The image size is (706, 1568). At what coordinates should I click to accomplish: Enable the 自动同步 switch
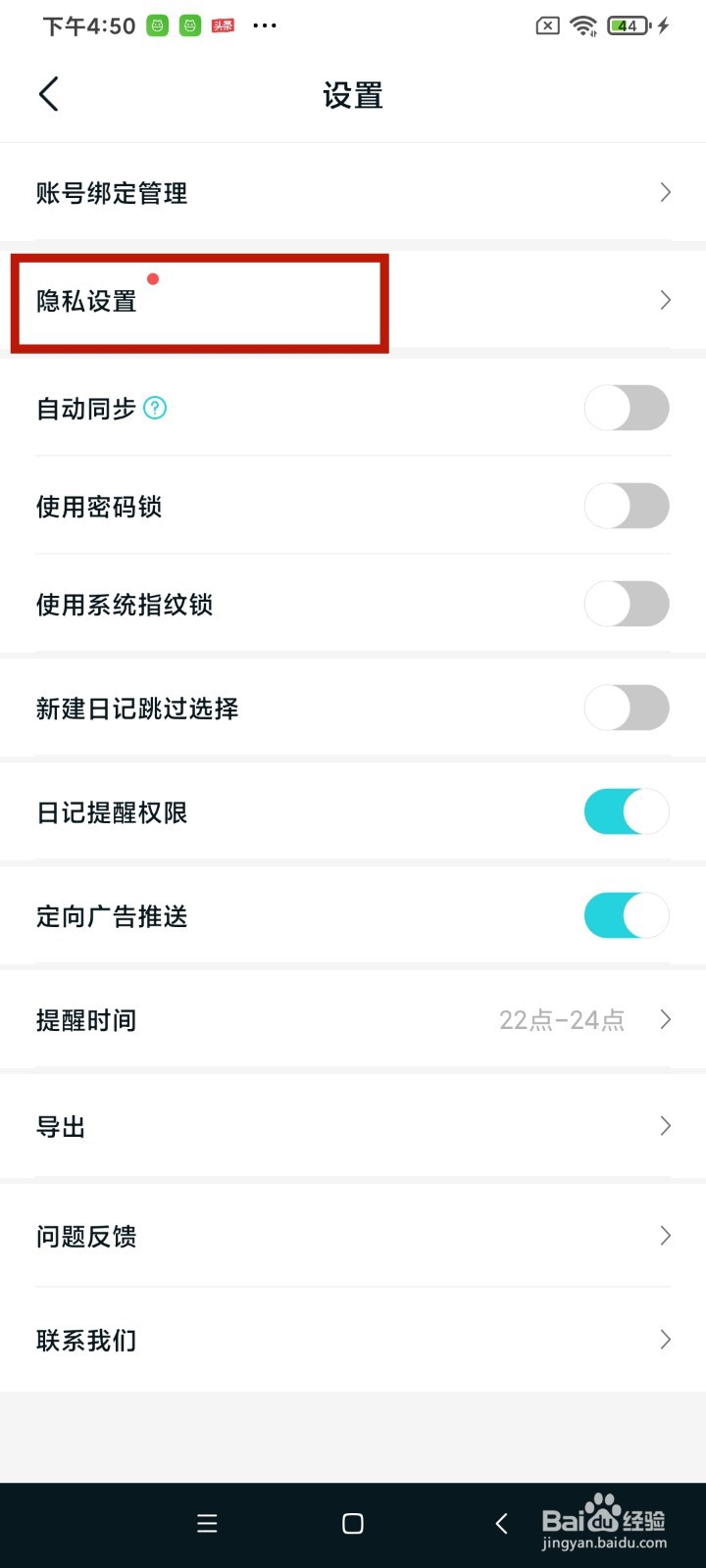point(627,408)
